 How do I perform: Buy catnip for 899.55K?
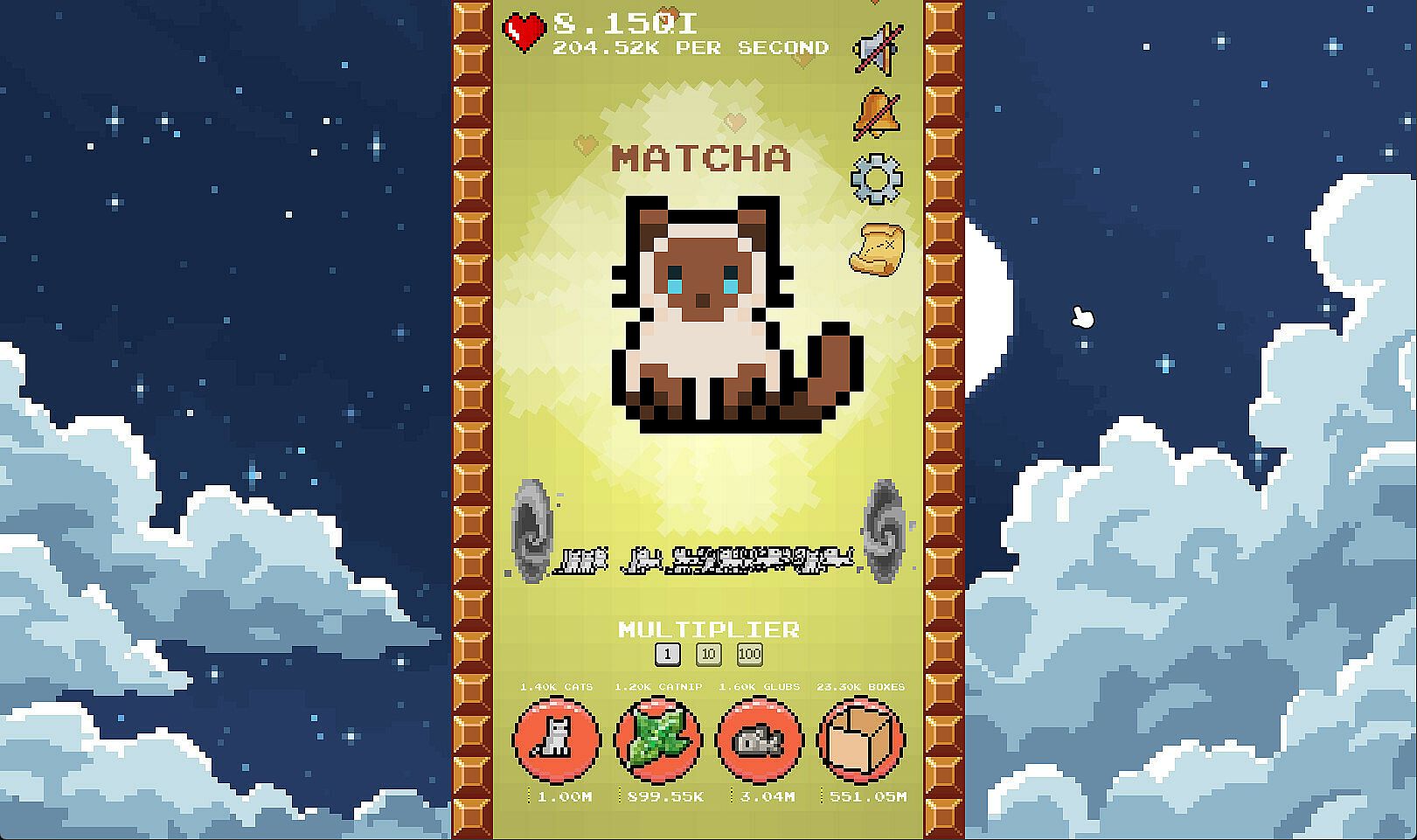658,740
